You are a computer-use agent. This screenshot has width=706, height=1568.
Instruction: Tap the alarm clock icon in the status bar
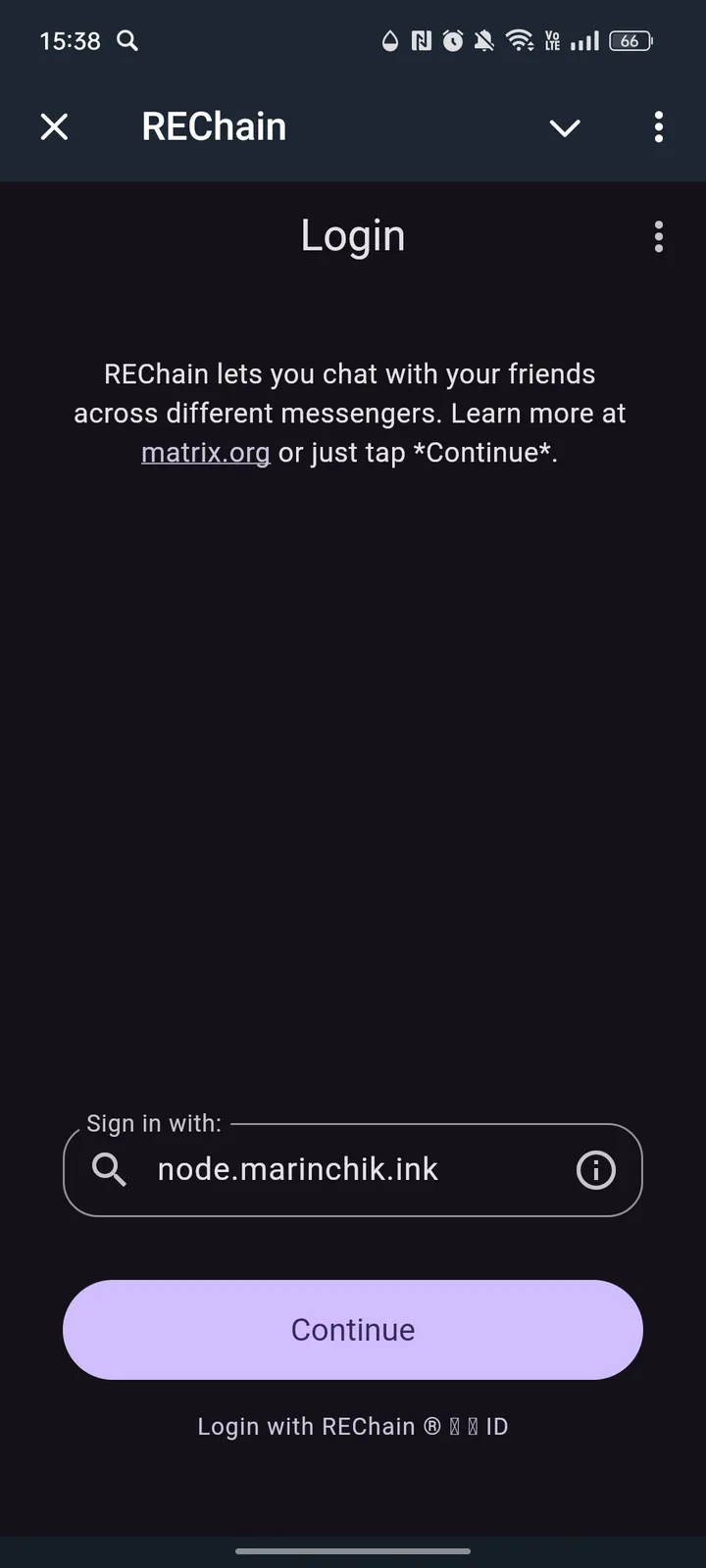coord(452,40)
